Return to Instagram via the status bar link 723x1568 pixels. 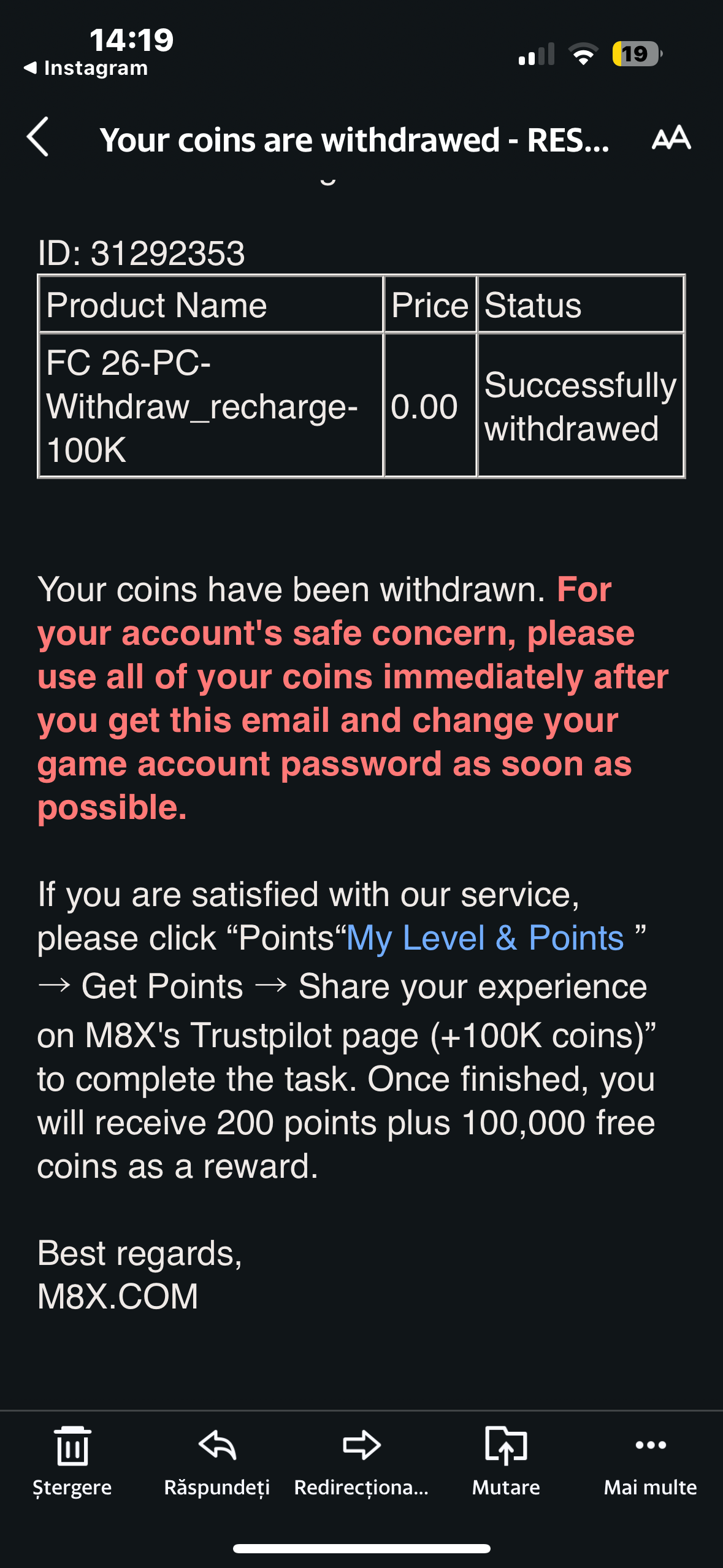tap(86, 68)
